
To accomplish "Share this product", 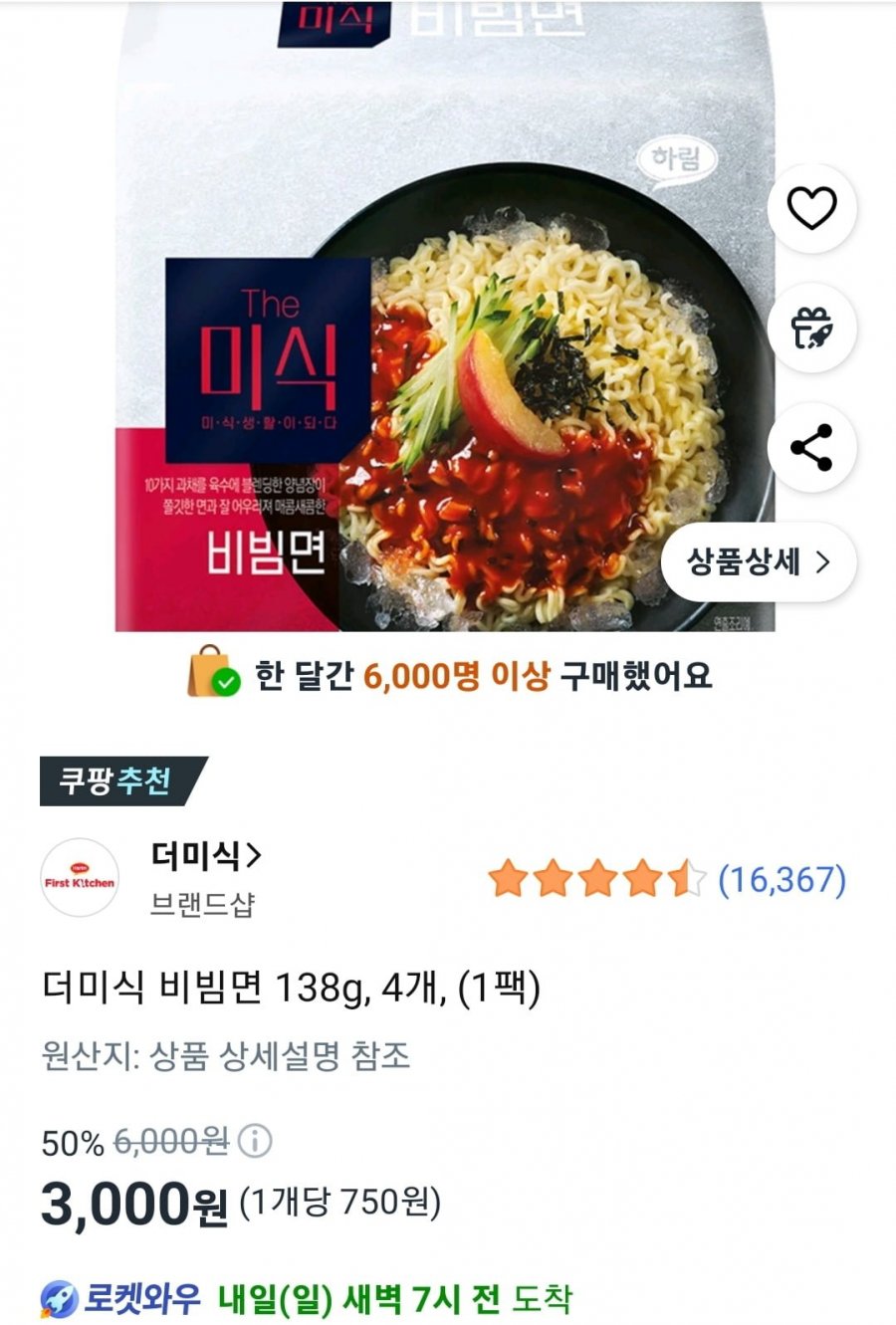I will 811,447.
